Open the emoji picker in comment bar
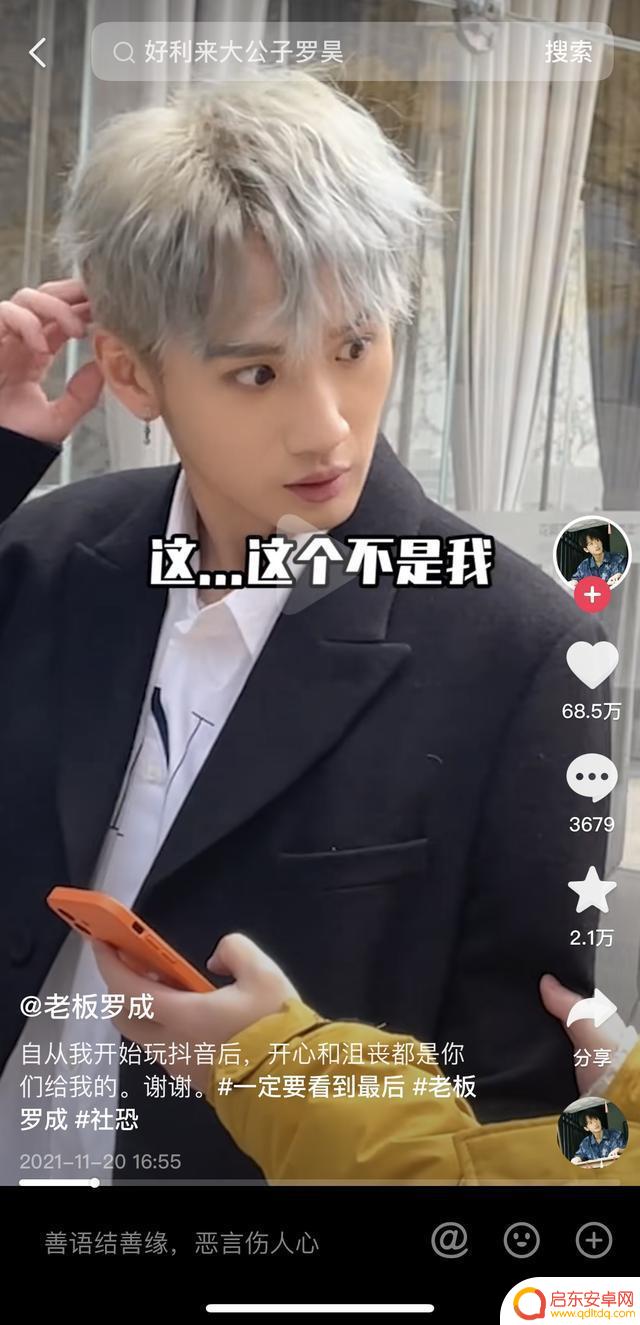 tap(521, 1240)
